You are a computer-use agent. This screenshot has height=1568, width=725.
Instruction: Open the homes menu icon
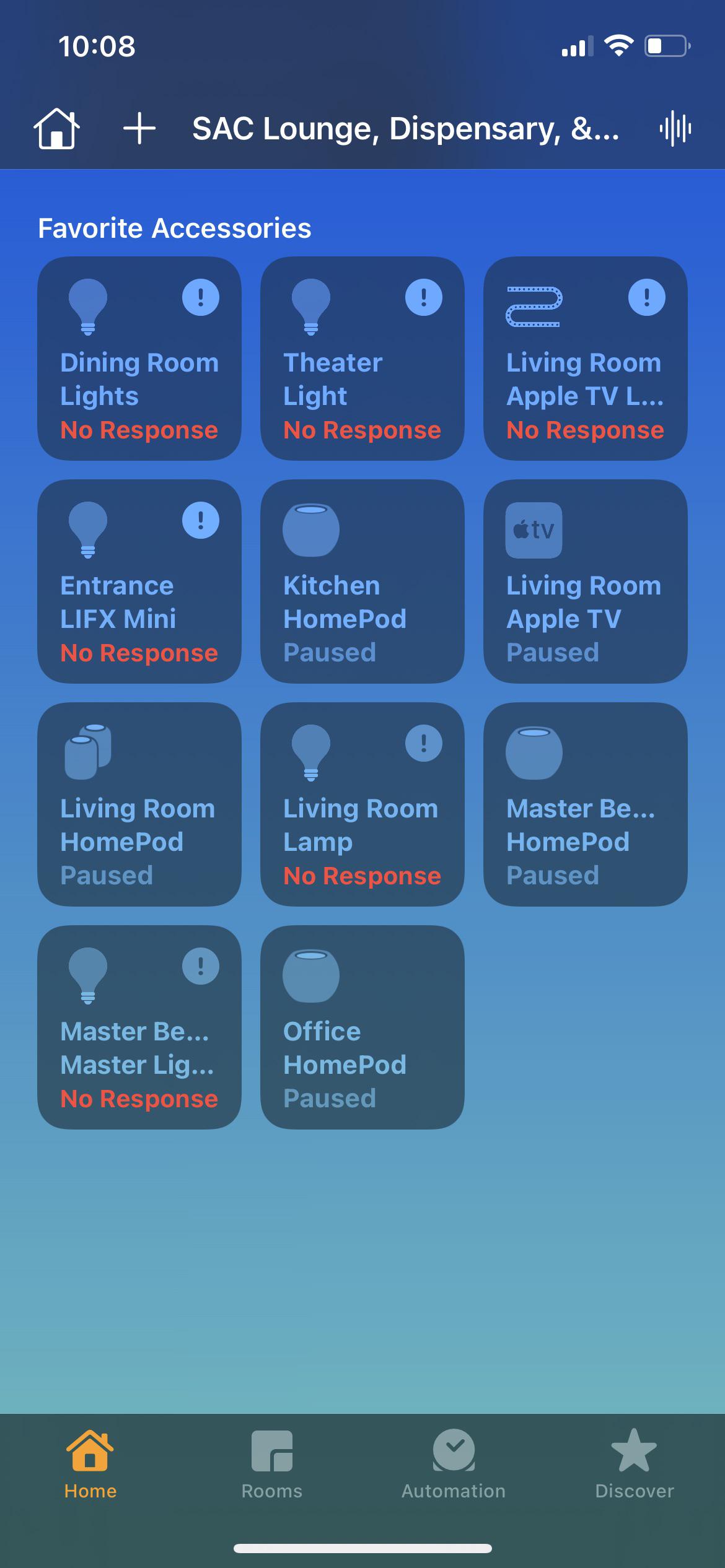pos(56,129)
